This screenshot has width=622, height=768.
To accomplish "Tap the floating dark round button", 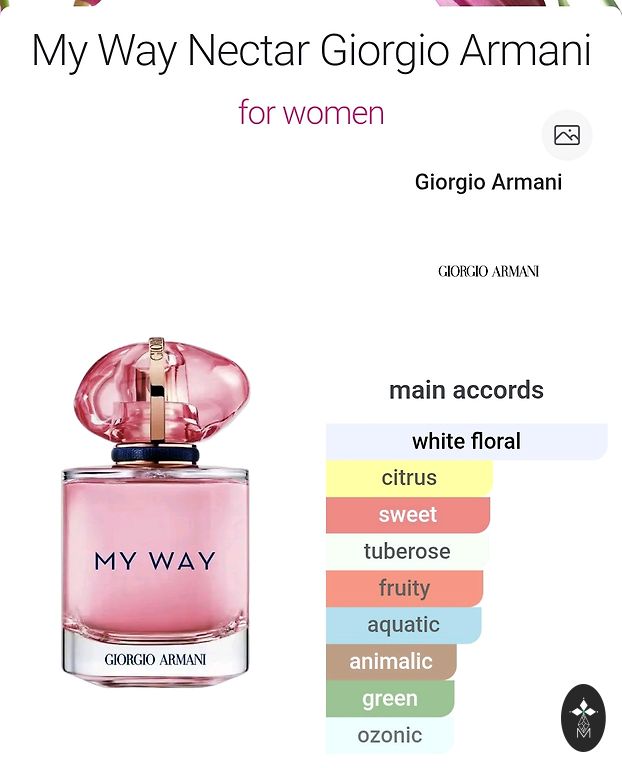I will coord(584,717).
